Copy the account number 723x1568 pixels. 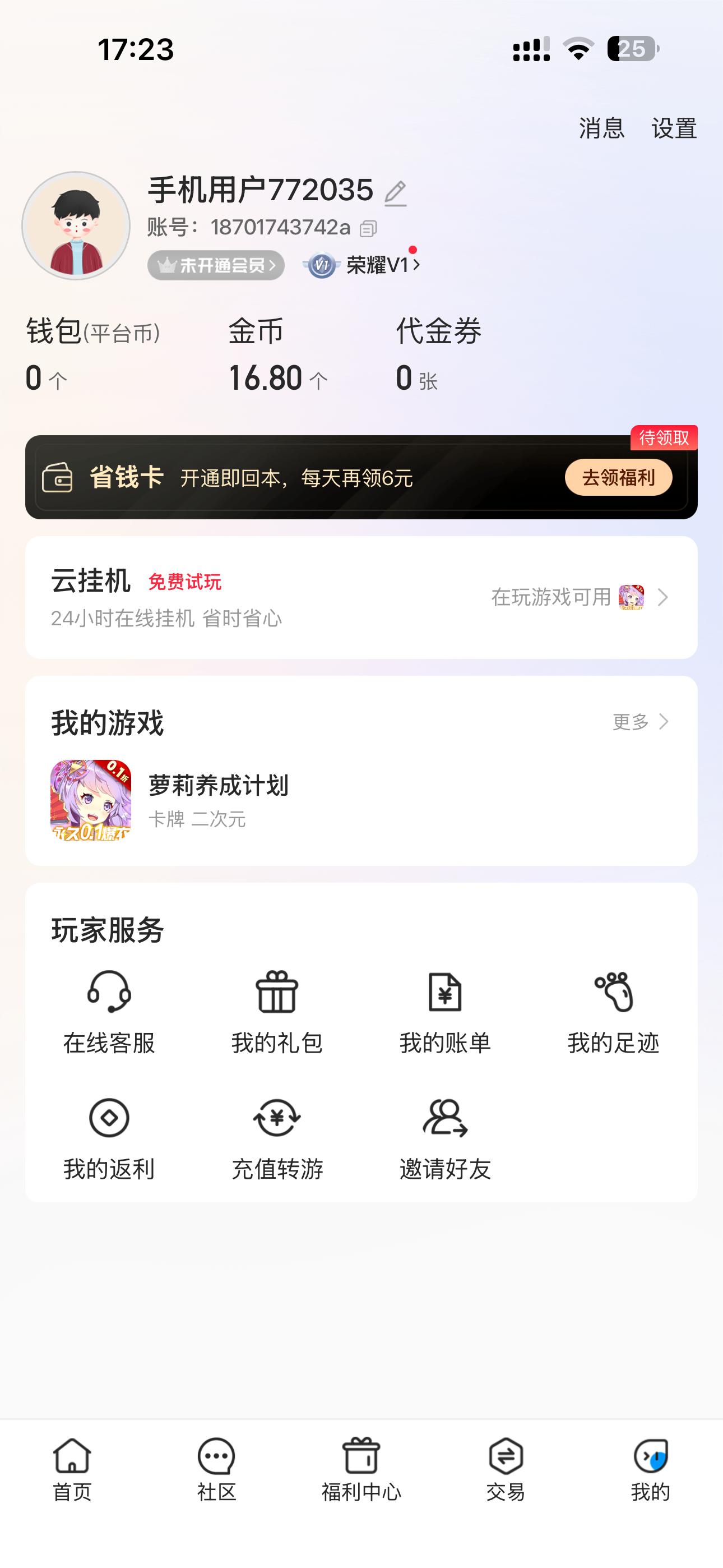[x=368, y=228]
